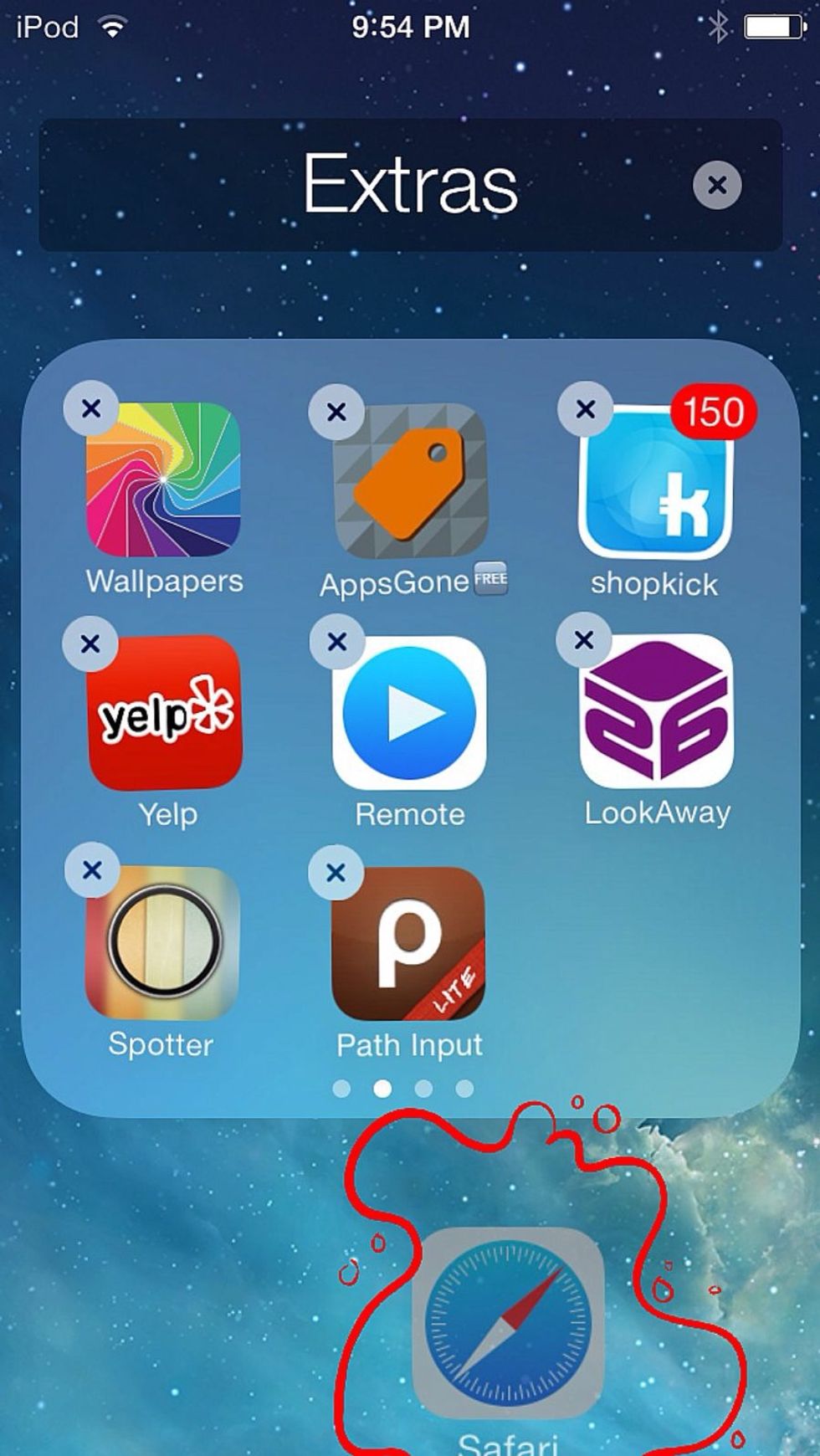Tap the Spotter app icon
The width and height of the screenshot is (820, 1456).
click(162, 943)
